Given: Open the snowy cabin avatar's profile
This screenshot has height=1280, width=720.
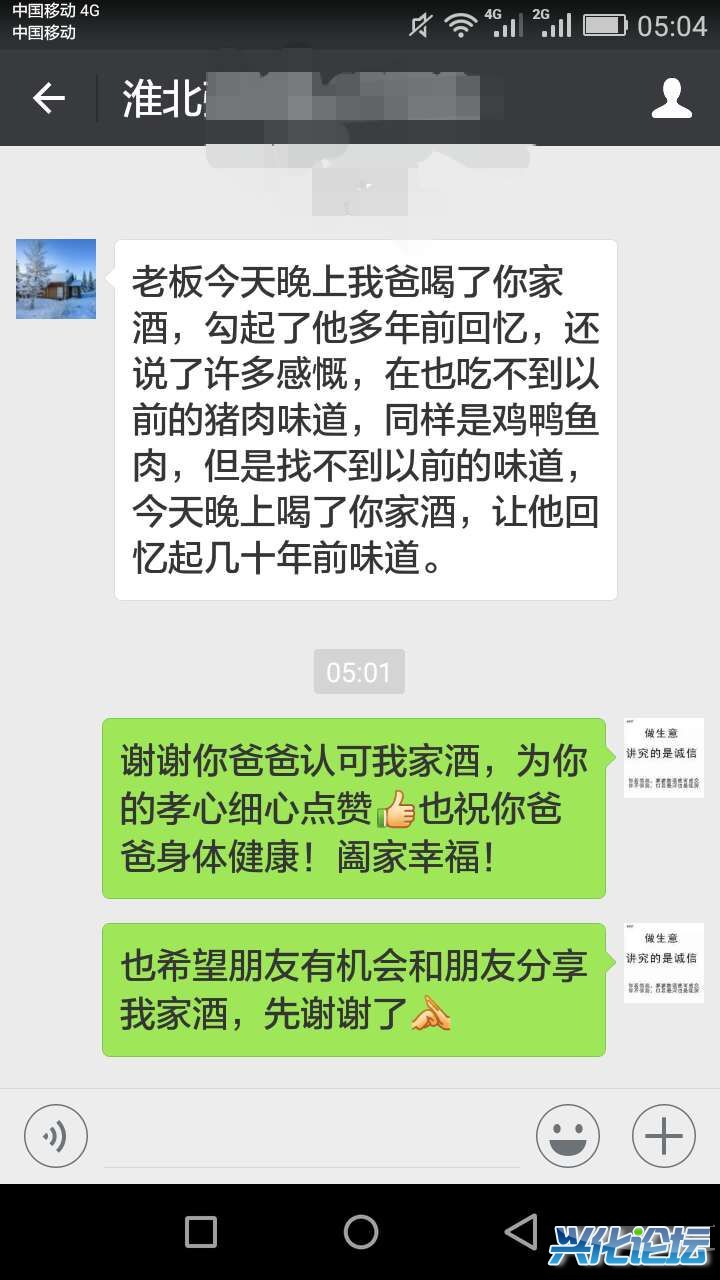Looking at the screenshot, I should 56,279.
